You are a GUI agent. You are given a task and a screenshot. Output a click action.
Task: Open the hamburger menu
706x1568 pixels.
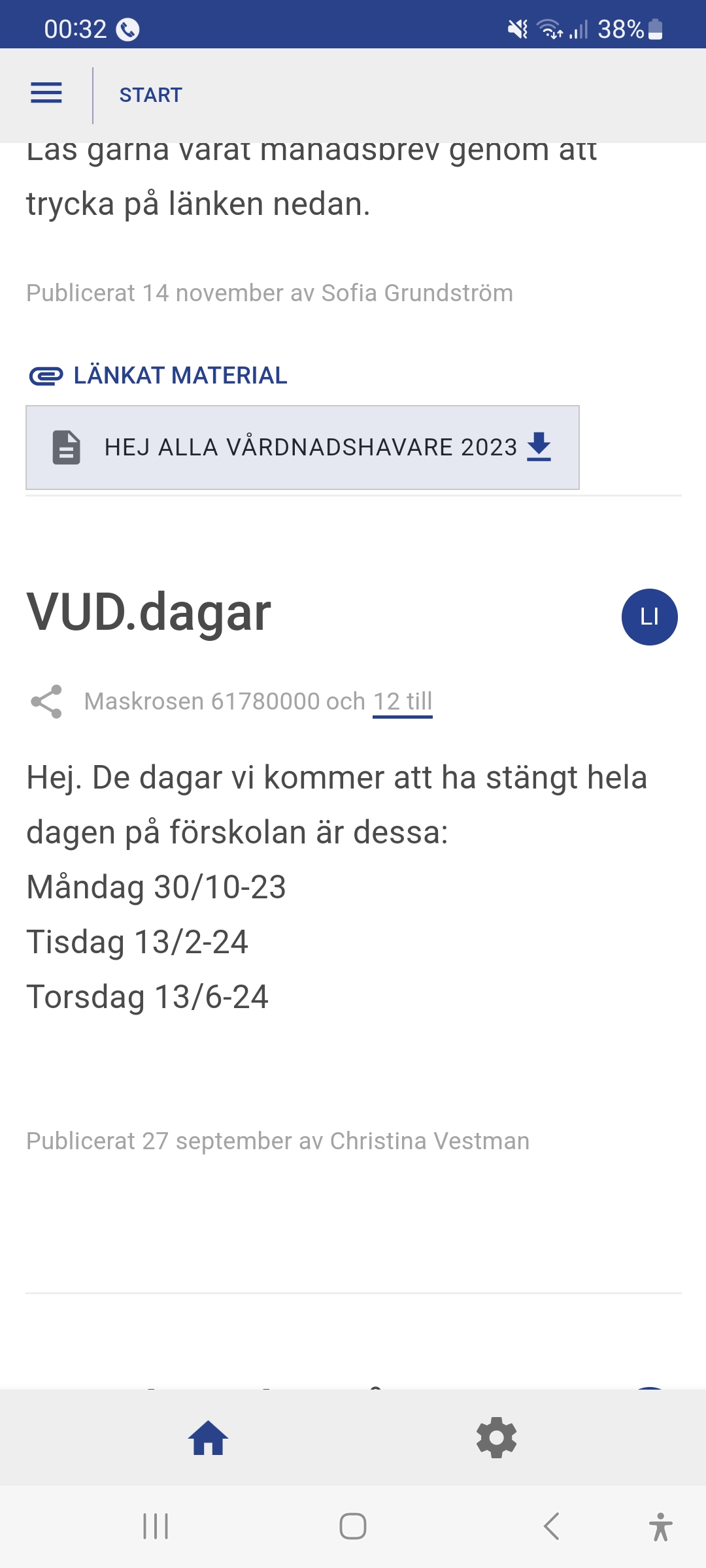click(x=46, y=93)
